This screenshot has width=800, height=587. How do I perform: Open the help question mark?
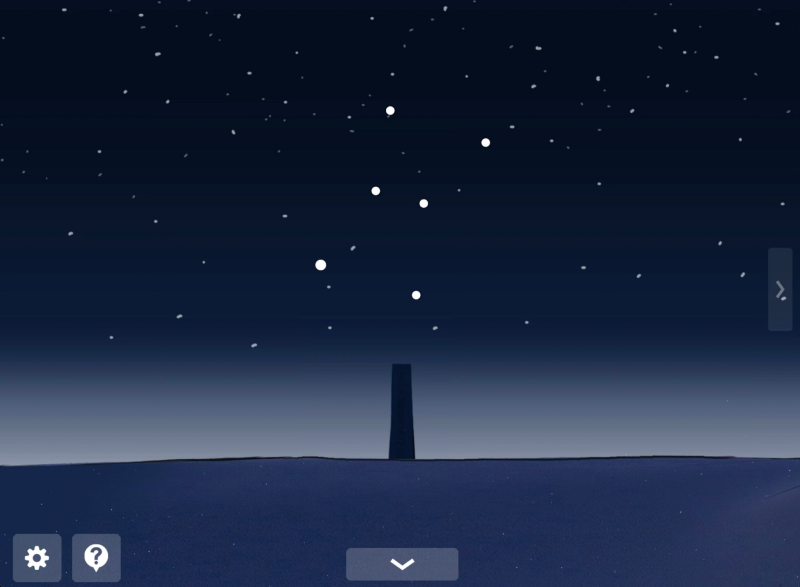pyautogui.click(x=96, y=558)
